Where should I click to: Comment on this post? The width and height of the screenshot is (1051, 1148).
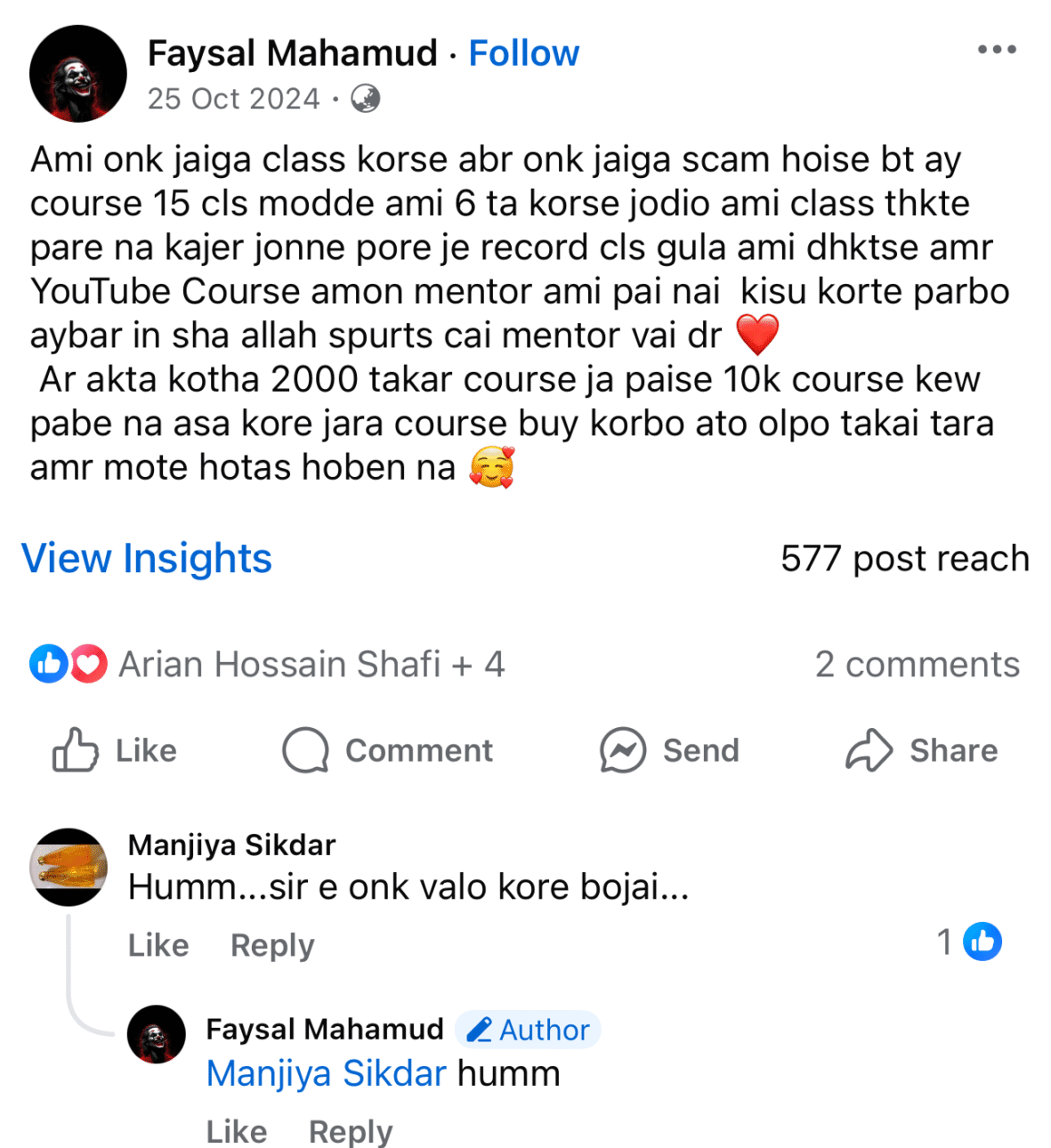388,750
